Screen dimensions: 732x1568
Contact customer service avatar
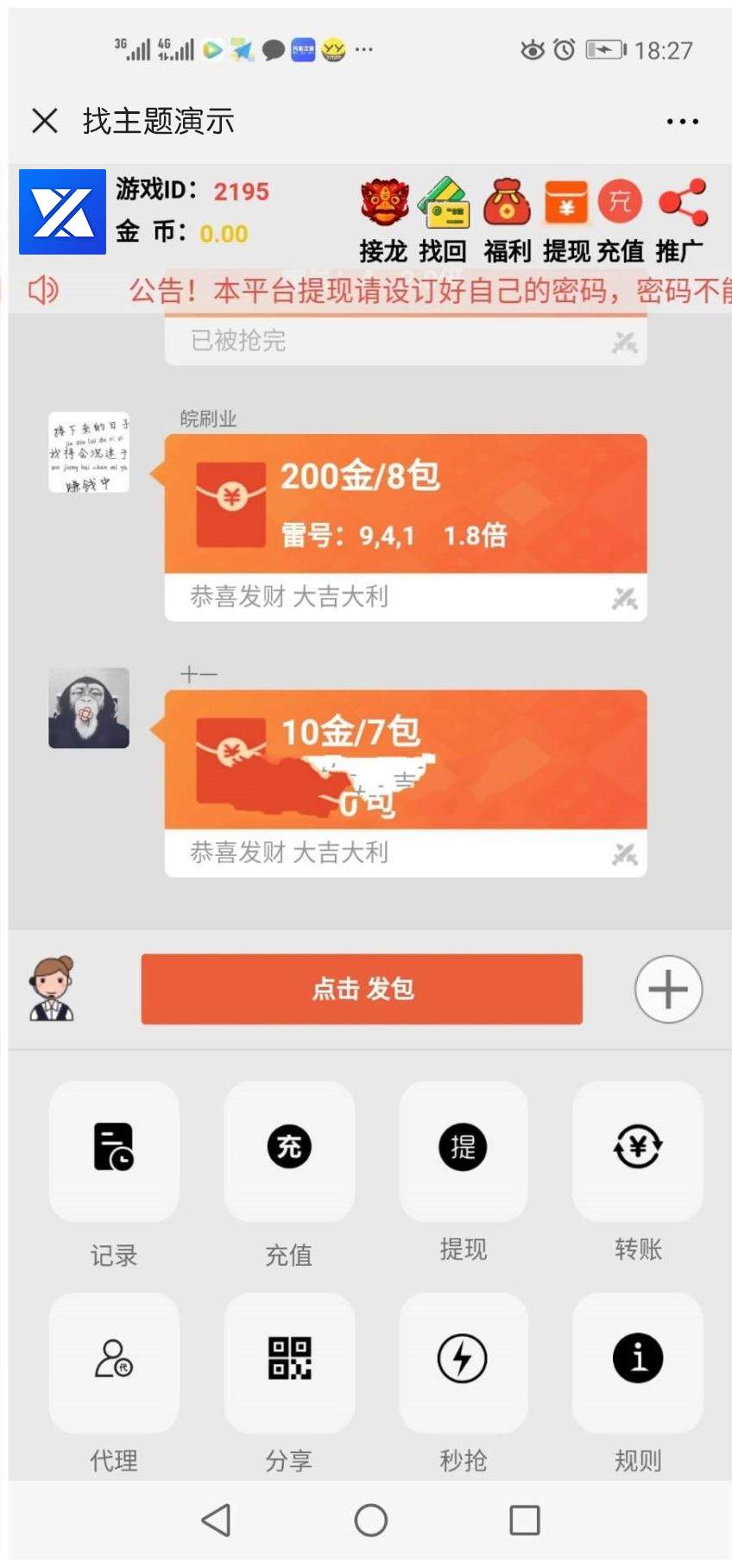point(54,989)
